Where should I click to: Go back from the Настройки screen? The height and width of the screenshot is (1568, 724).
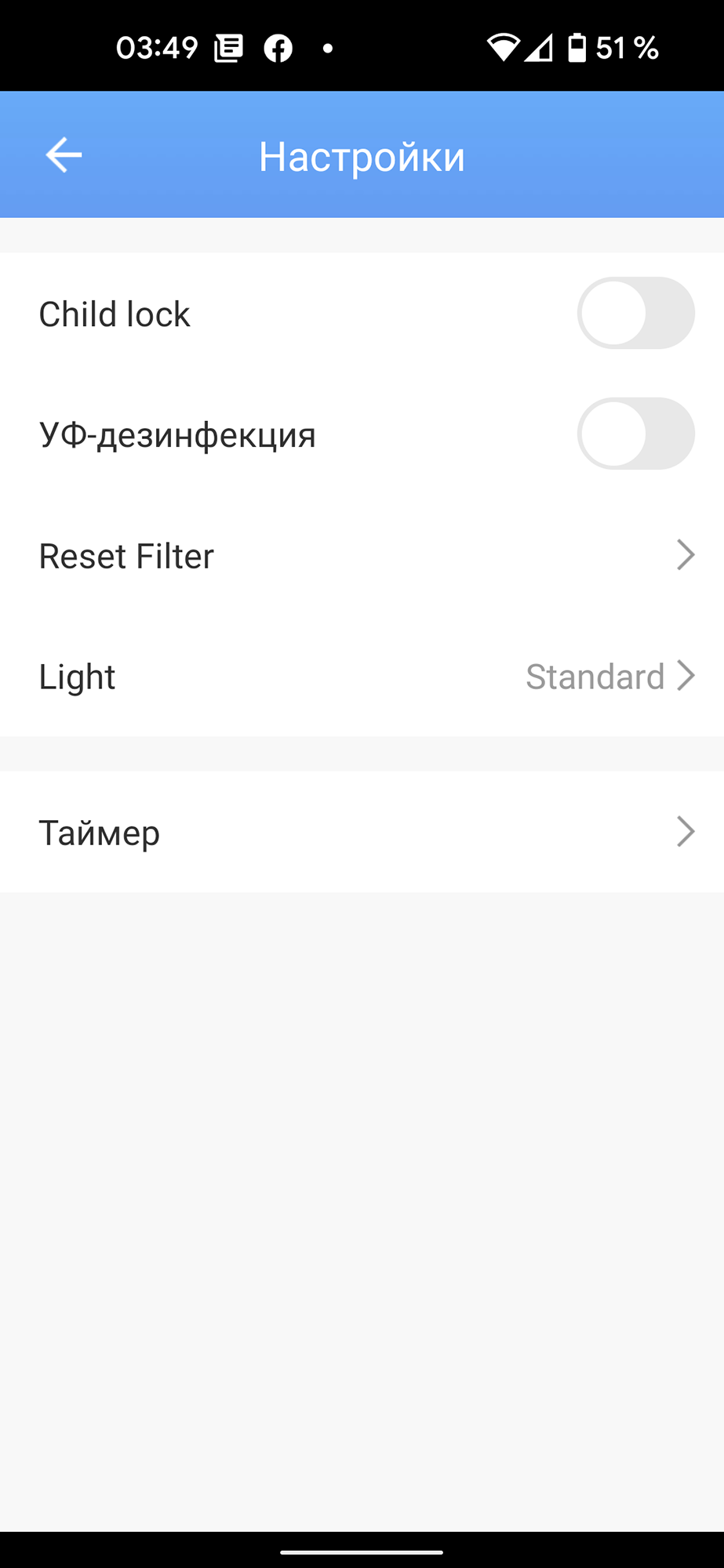pyautogui.click(x=64, y=155)
